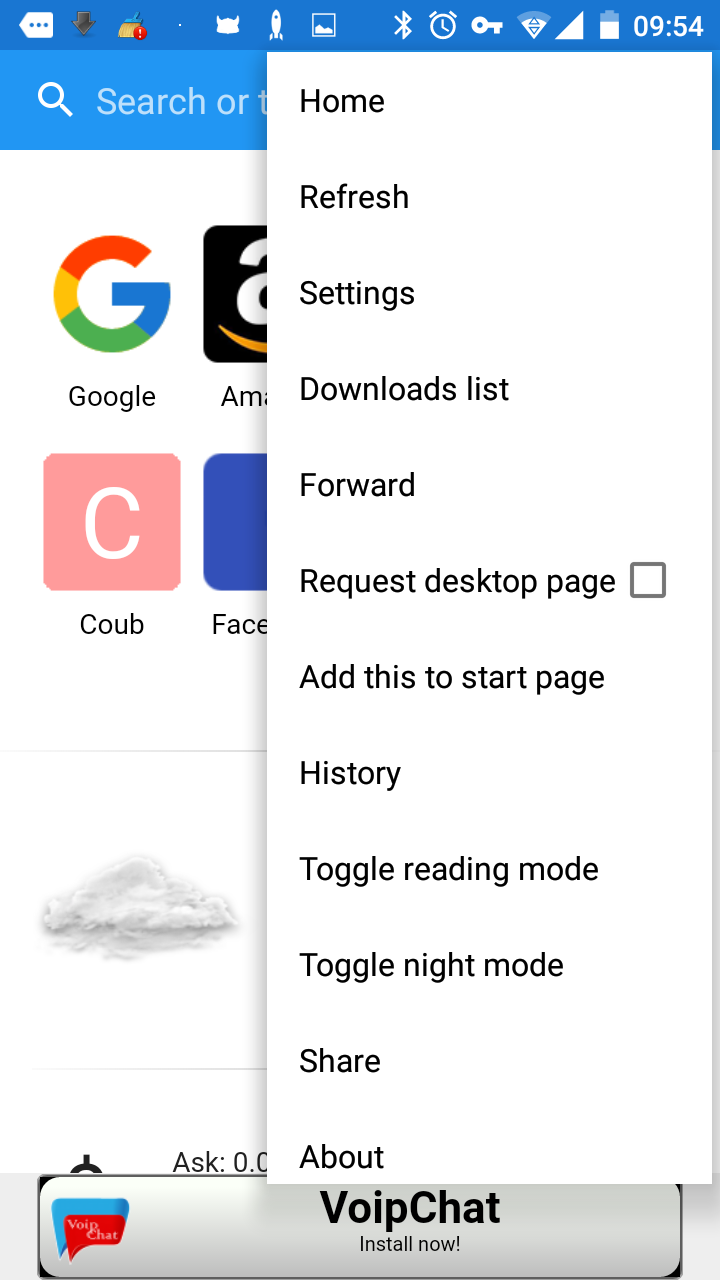
Task: Open the Settings menu entry
Action: point(357,292)
